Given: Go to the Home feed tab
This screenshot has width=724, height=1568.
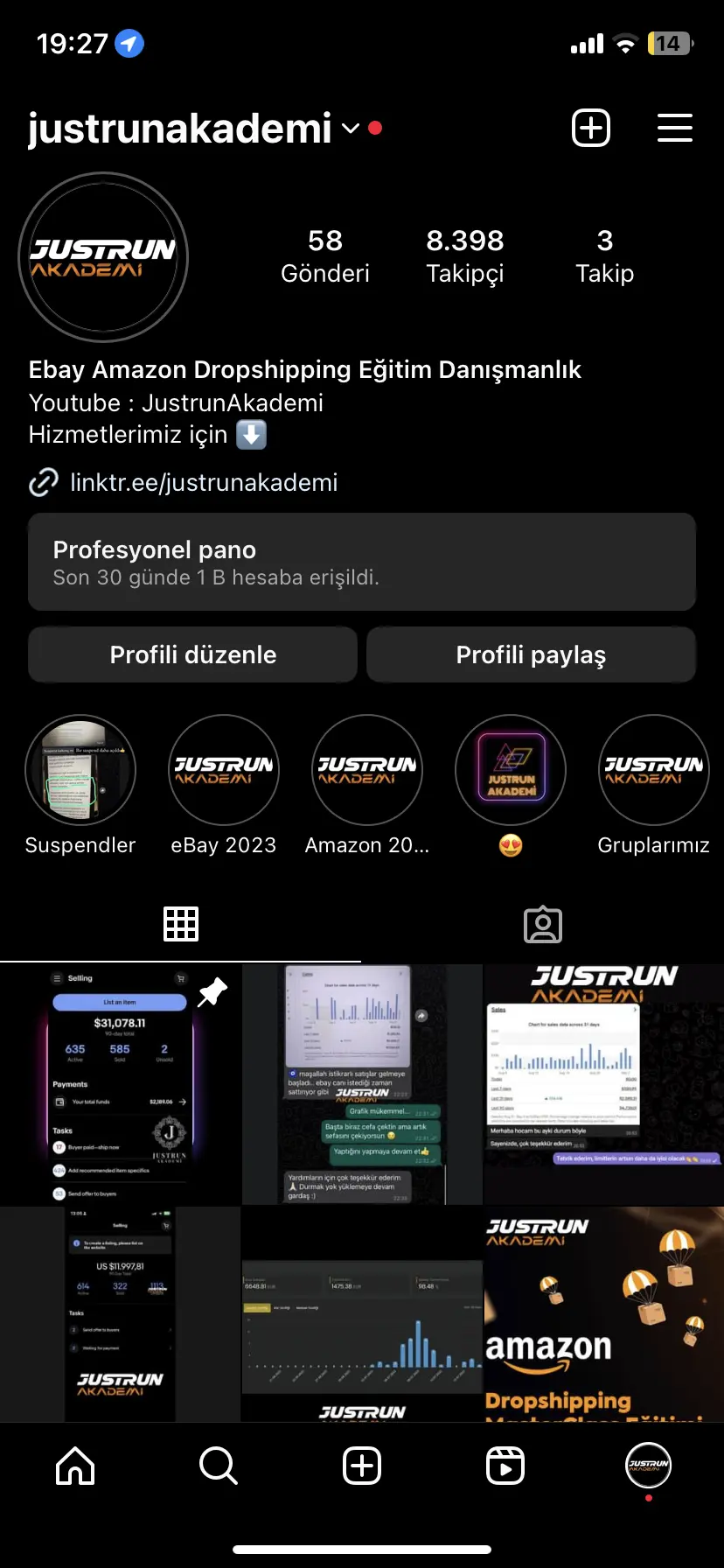Looking at the screenshot, I should [75, 1466].
